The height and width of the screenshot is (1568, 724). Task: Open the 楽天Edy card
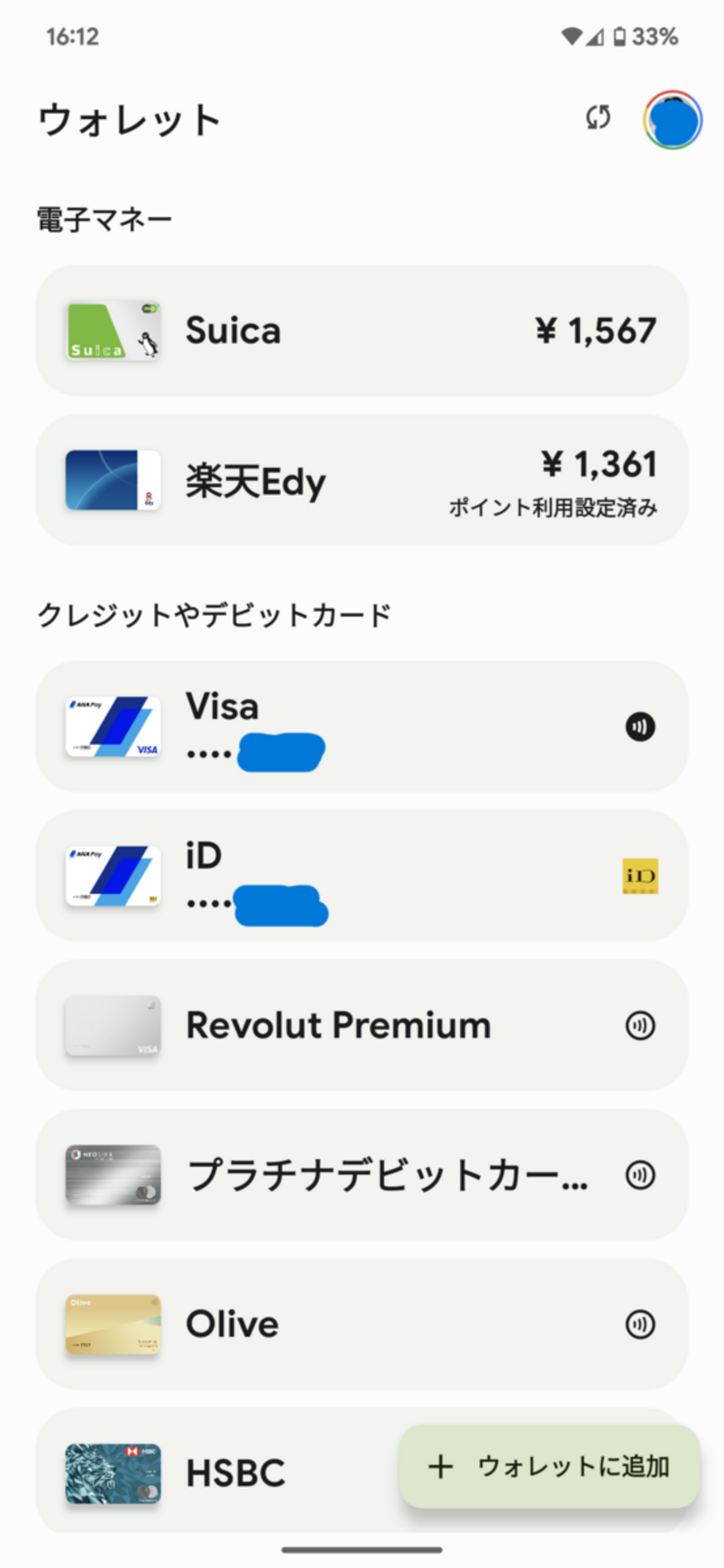pos(361,479)
